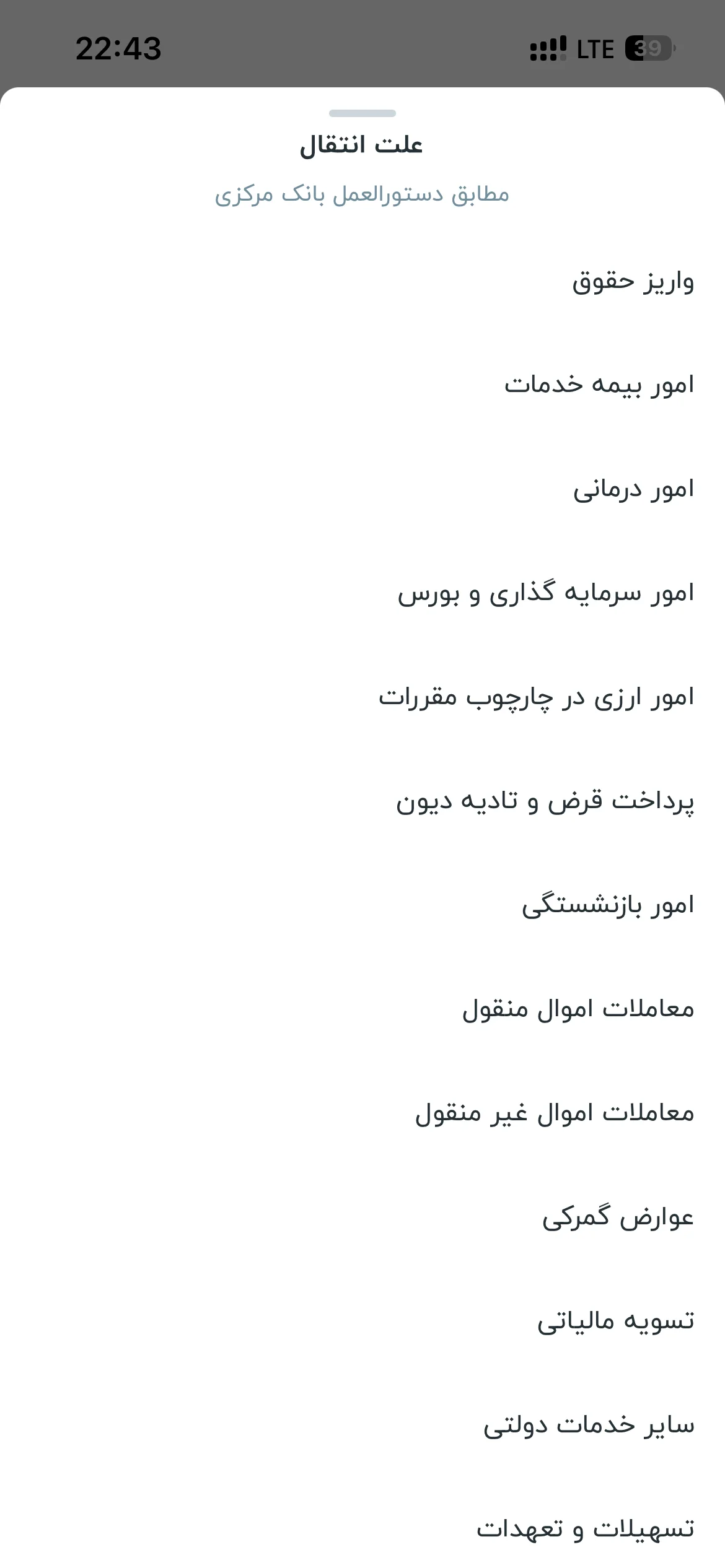
Task: Select واریز حقوق as transfer reason
Action: tap(362, 282)
